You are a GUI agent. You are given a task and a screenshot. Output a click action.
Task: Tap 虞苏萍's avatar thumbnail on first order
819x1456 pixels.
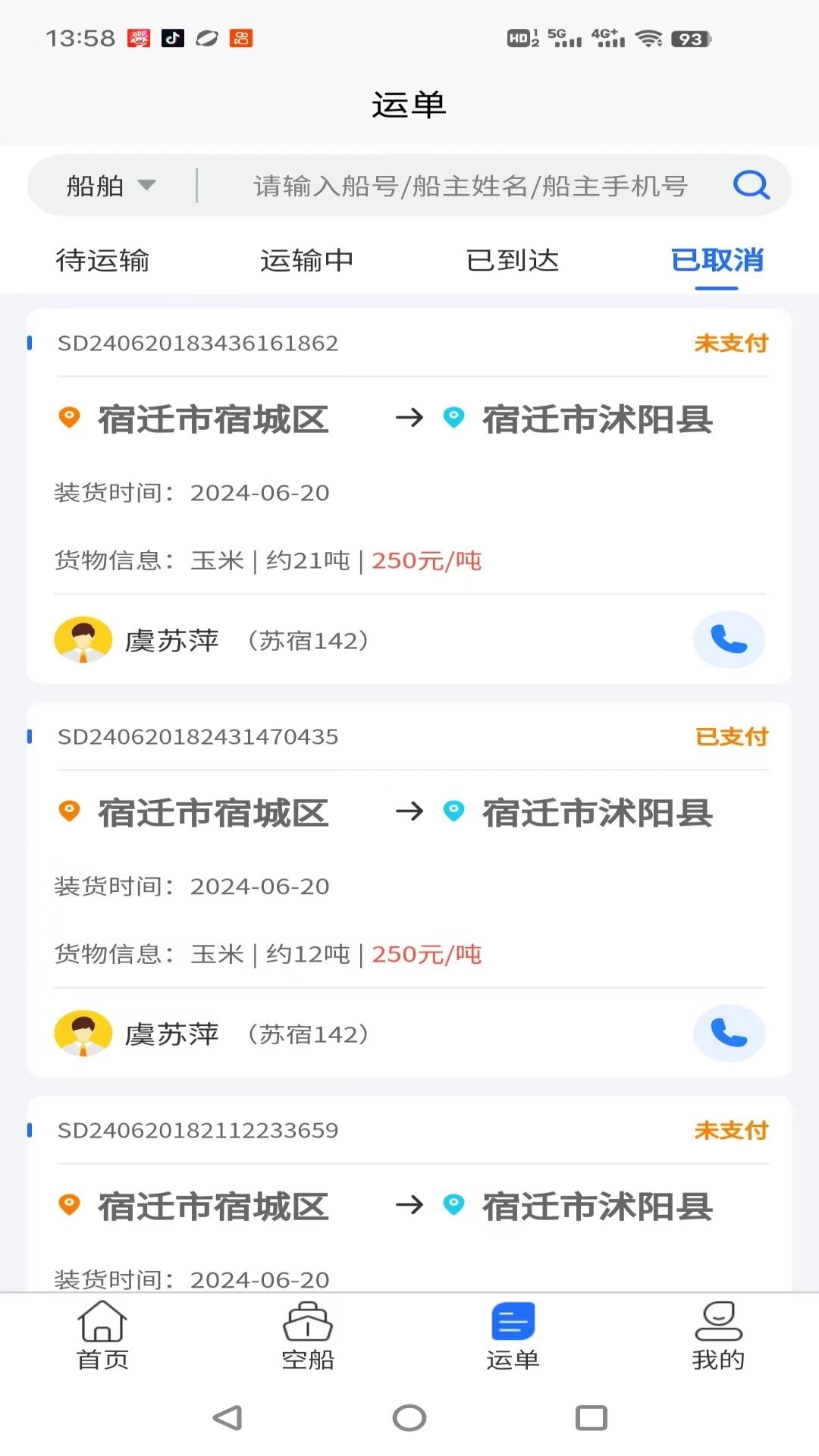click(x=84, y=639)
